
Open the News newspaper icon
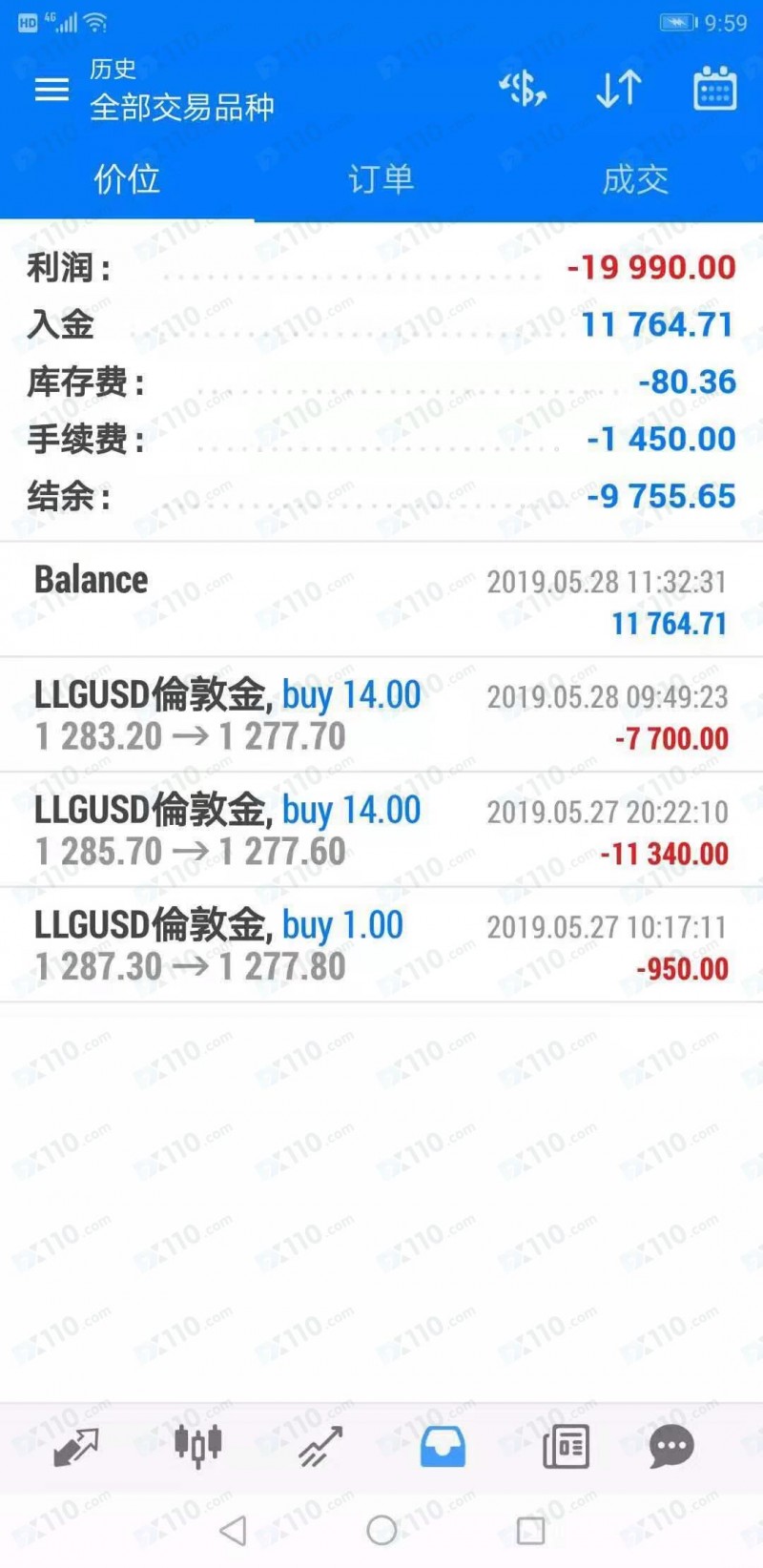point(566,1447)
